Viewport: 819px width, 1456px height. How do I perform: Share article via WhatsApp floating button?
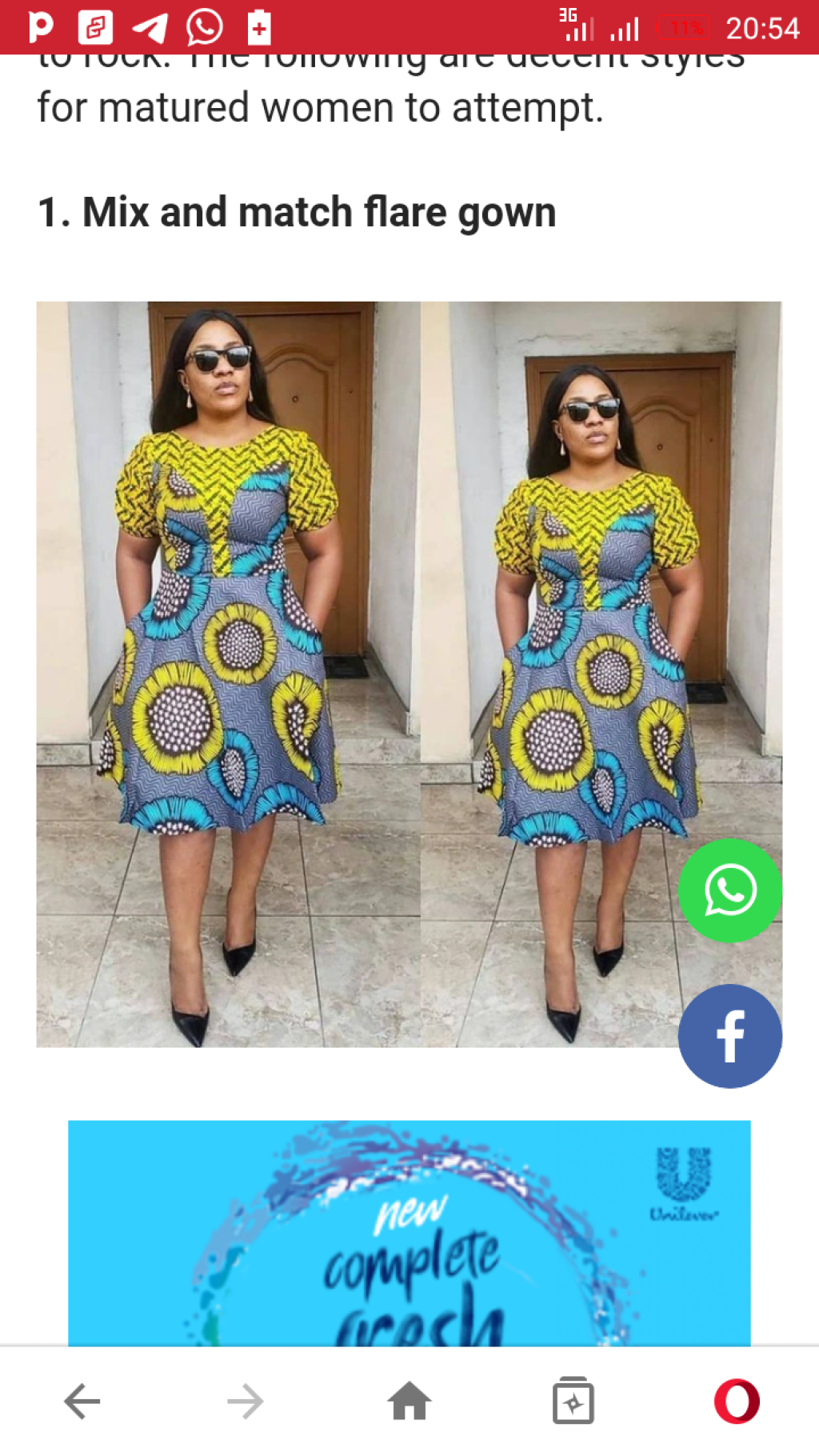(729, 890)
